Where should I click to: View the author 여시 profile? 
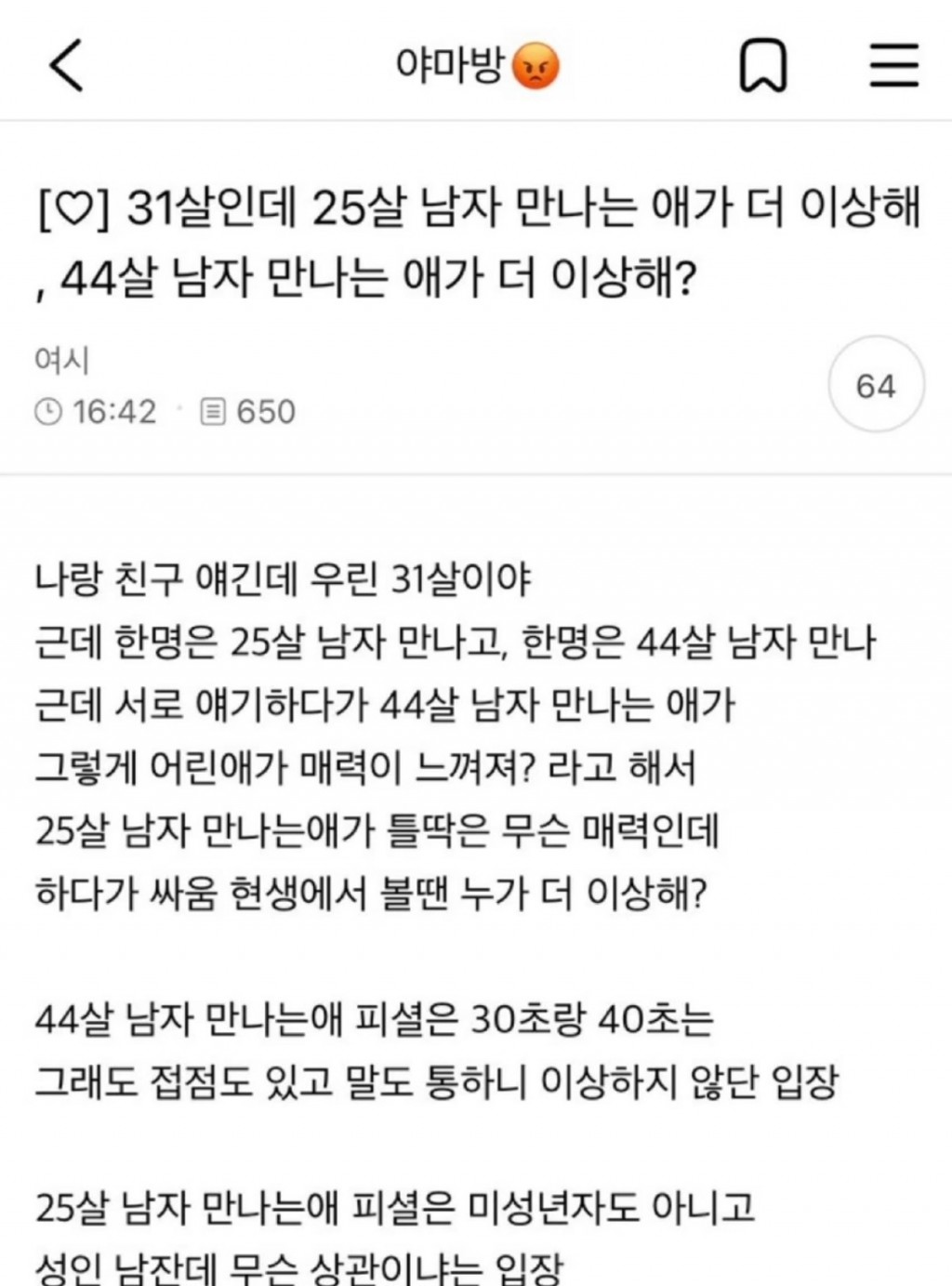tap(61, 360)
